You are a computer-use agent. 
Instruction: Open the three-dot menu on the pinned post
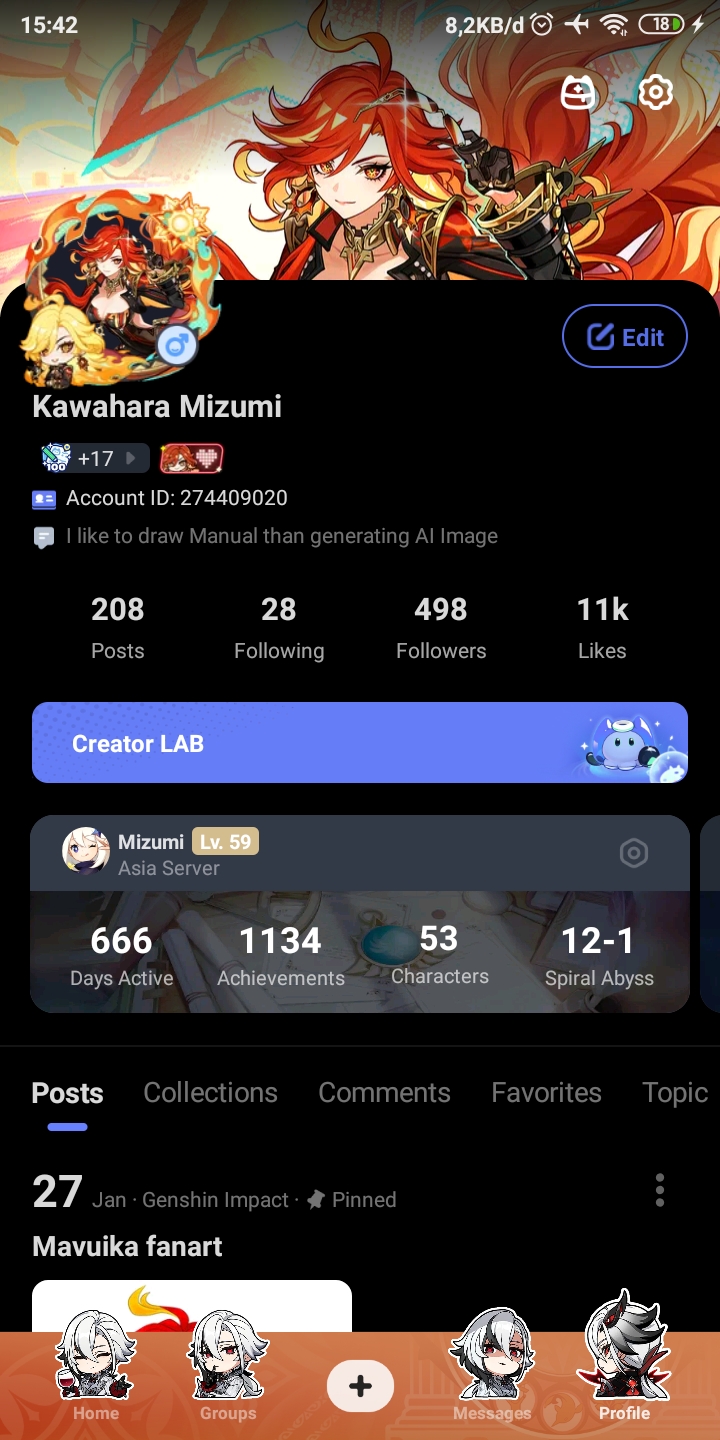[x=659, y=1191]
